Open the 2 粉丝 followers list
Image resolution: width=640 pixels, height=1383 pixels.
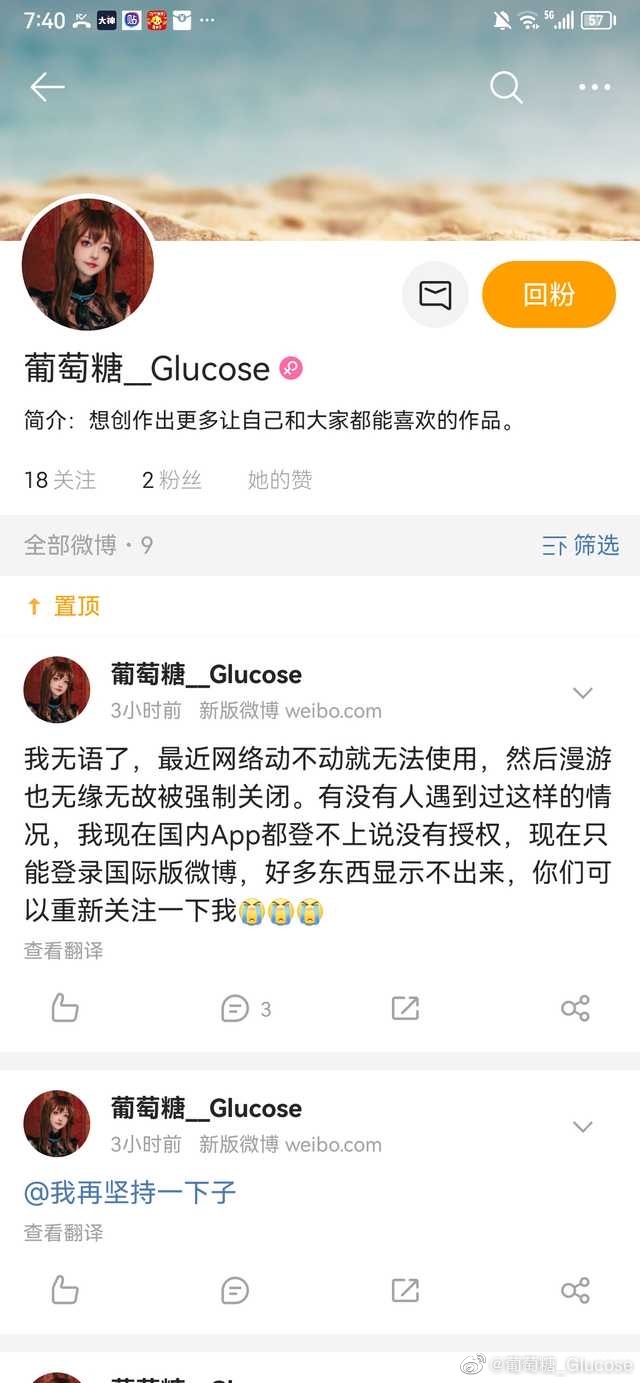[x=172, y=480]
